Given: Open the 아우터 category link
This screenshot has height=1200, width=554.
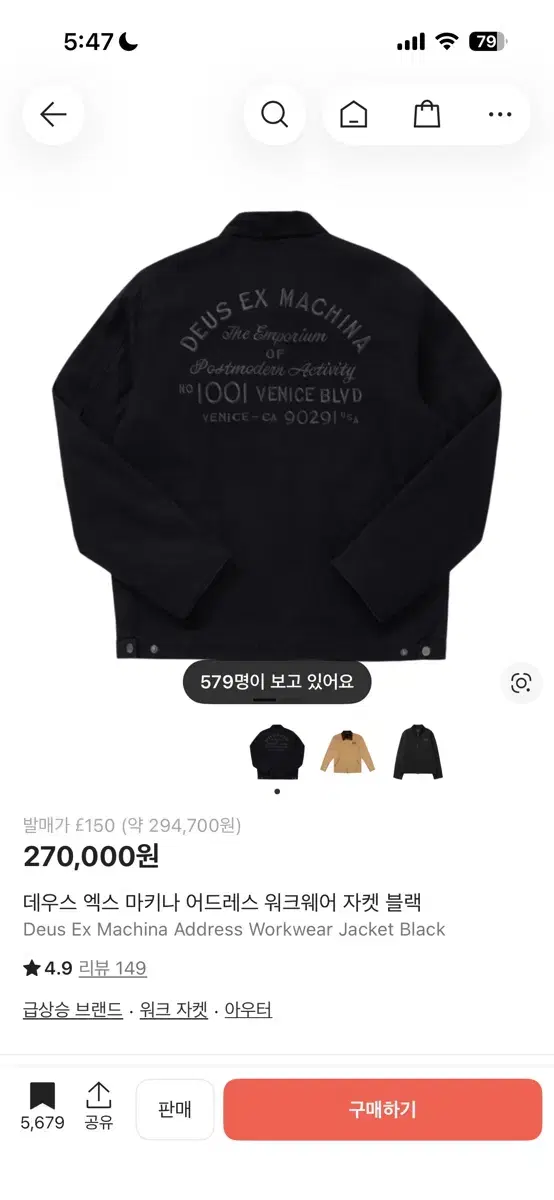Looking at the screenshot, I should (x=248, y=1010).
